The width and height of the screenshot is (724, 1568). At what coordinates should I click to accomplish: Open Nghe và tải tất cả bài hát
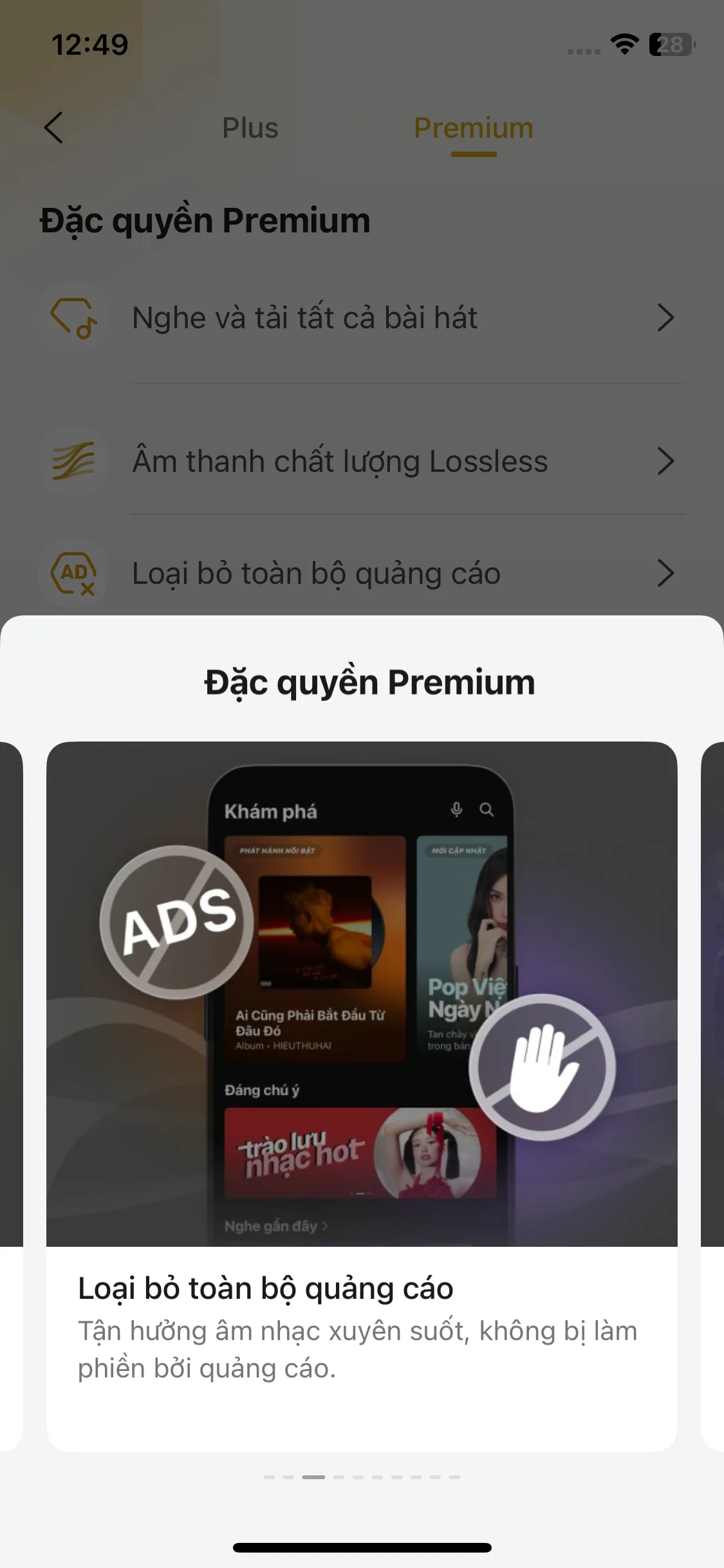click(x=360, y=318)
